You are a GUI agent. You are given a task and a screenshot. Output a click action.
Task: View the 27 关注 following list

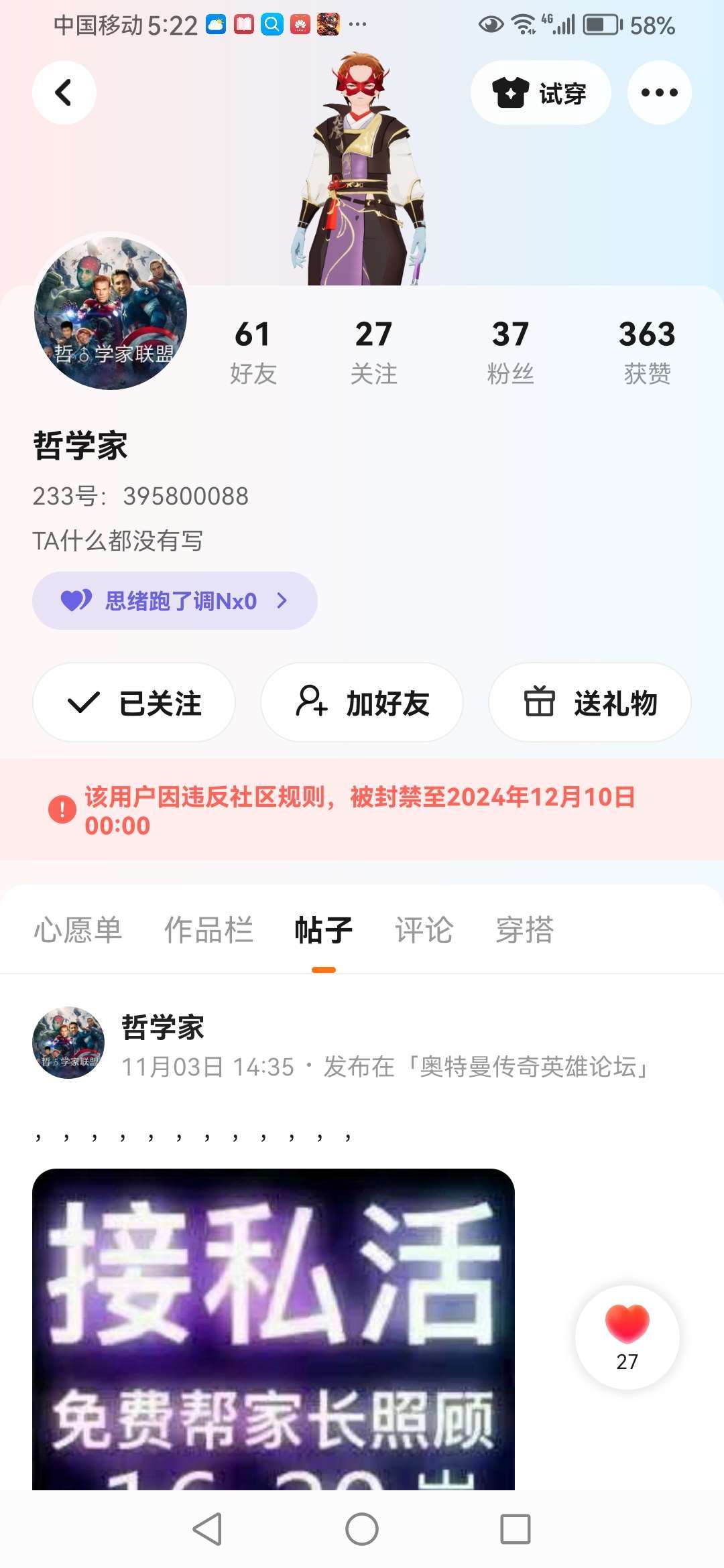(373, 351)
